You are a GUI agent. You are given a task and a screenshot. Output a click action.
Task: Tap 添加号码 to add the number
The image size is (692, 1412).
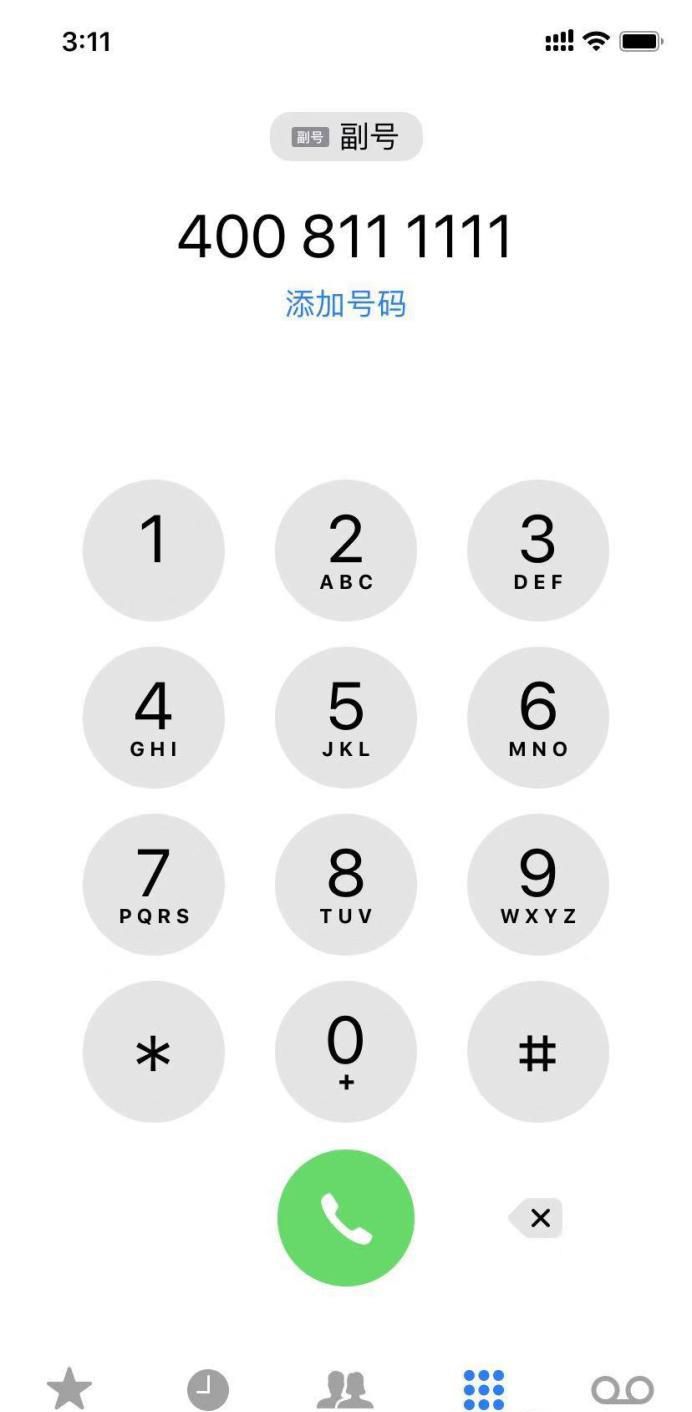[x=345, y=304]
